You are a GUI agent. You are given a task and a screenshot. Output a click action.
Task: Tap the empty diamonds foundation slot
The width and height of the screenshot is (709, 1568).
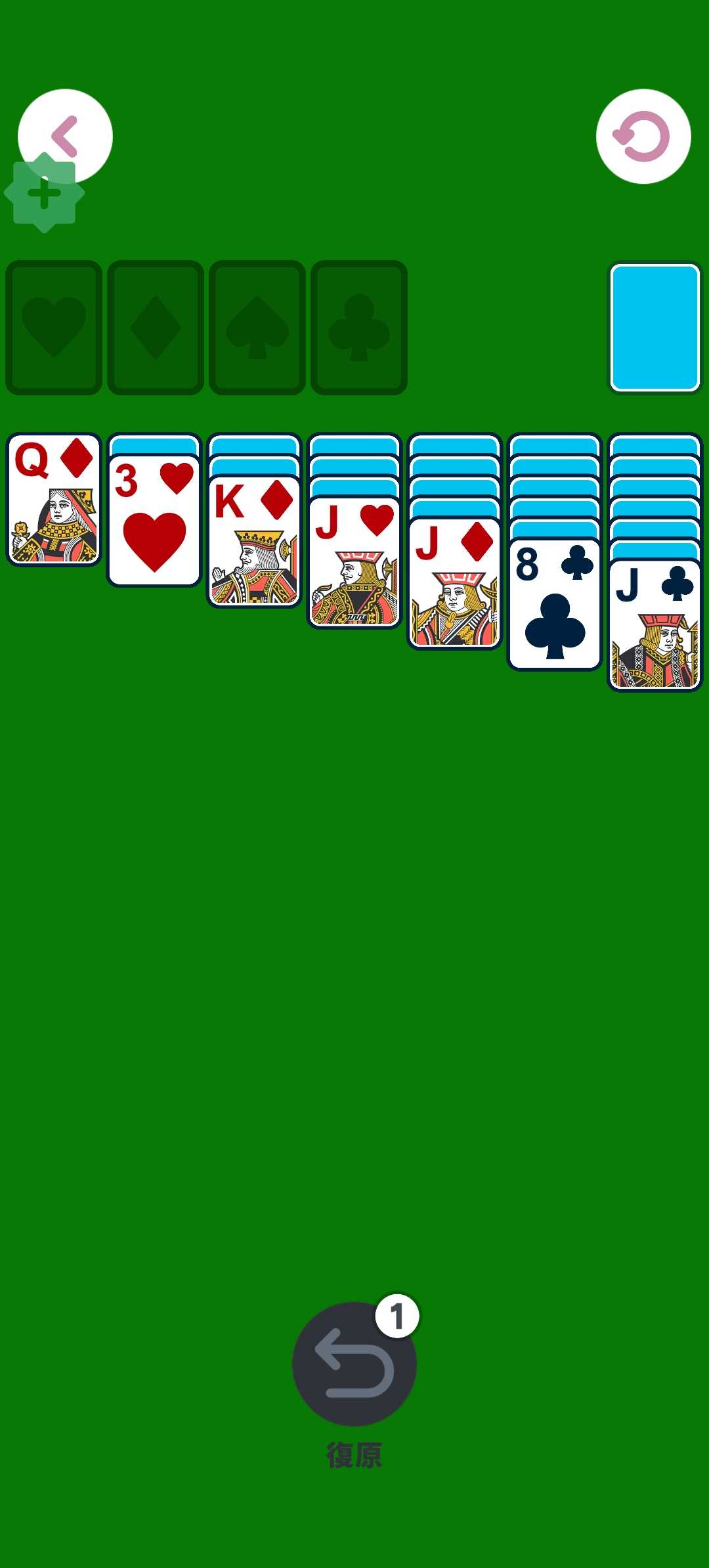click(156, 327)
